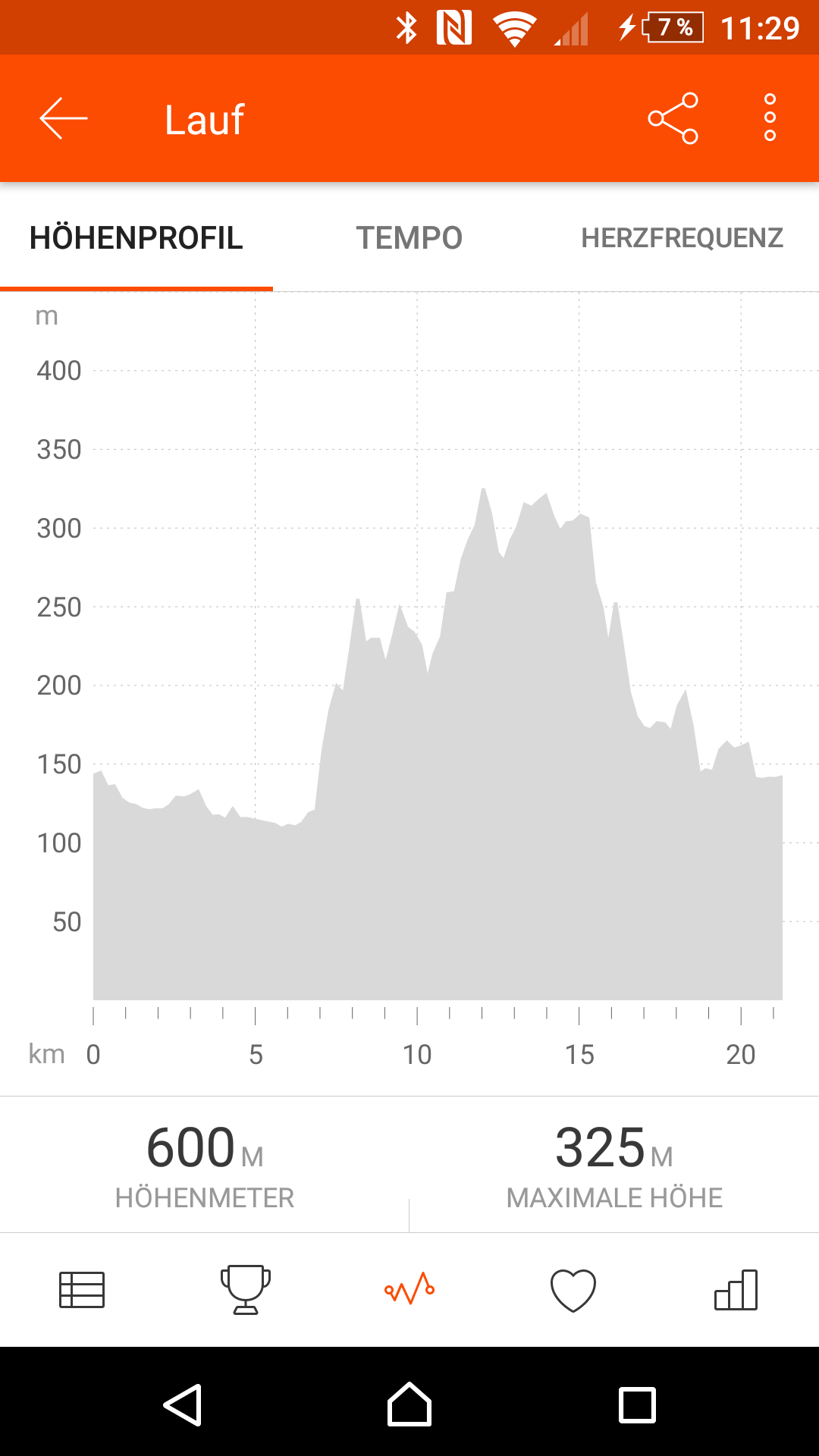This screenshot has width=819, height=1456.
Task: Switch to the Tempo tab
Action: (409, 238)
